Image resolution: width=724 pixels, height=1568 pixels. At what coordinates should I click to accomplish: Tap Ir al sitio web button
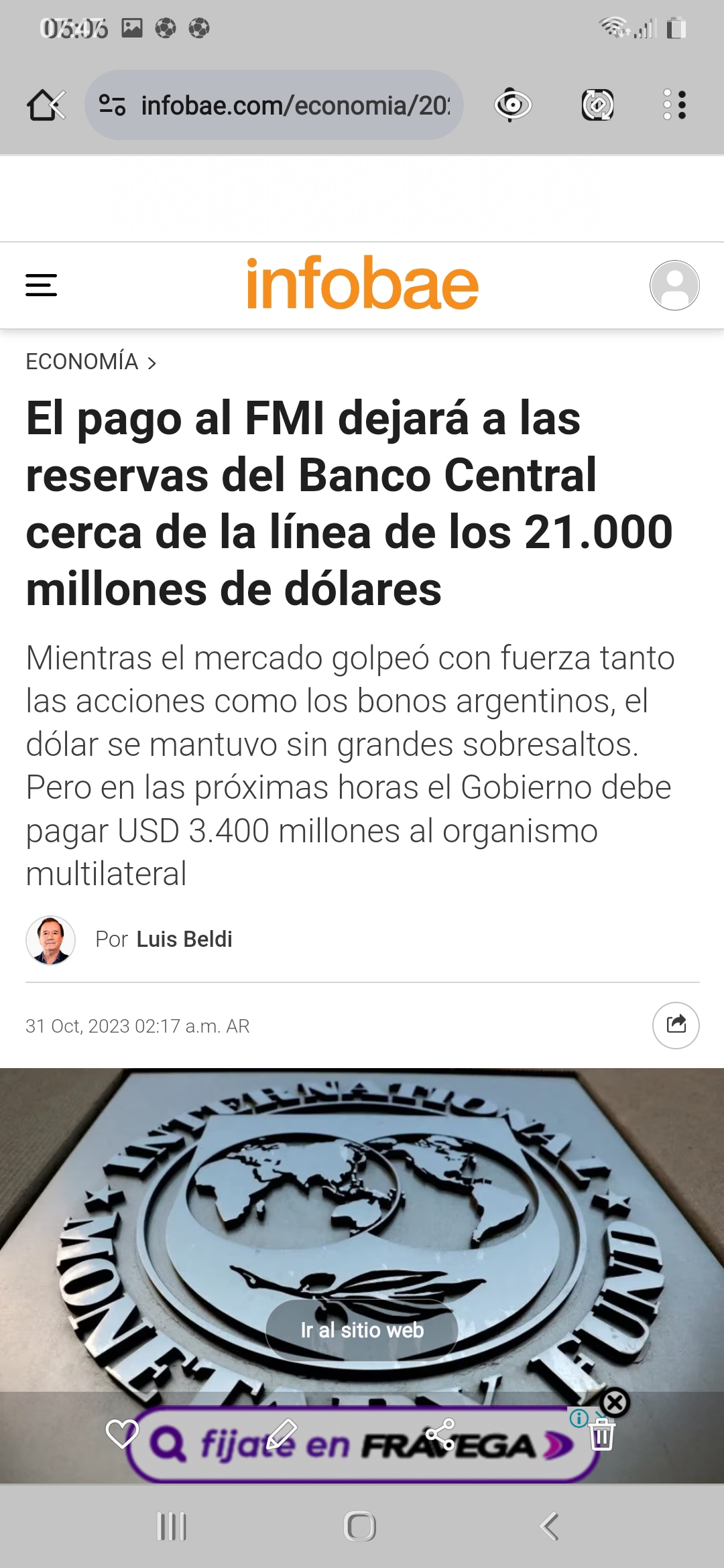362,1330
